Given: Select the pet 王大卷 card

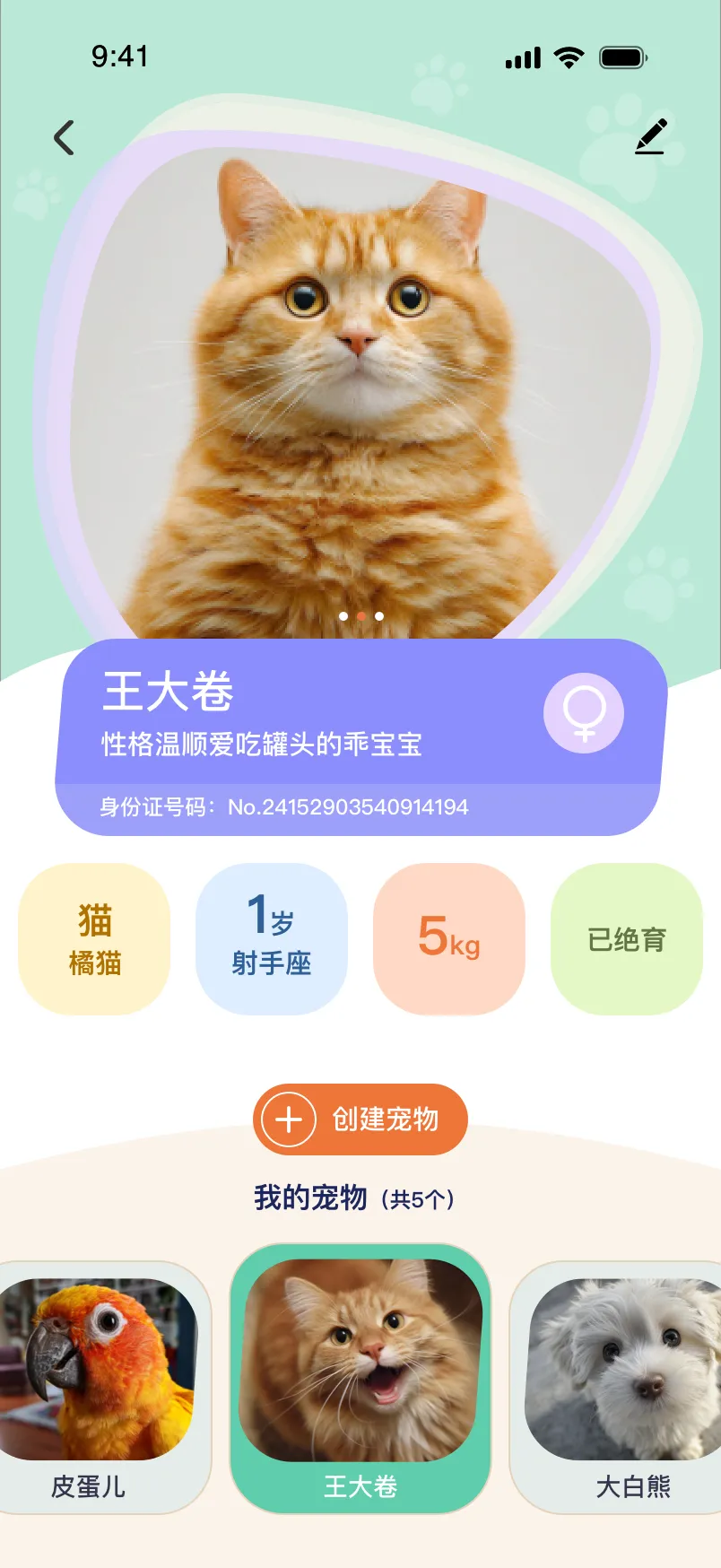Looking at the screenshot, I should [x=360, y=1379].
